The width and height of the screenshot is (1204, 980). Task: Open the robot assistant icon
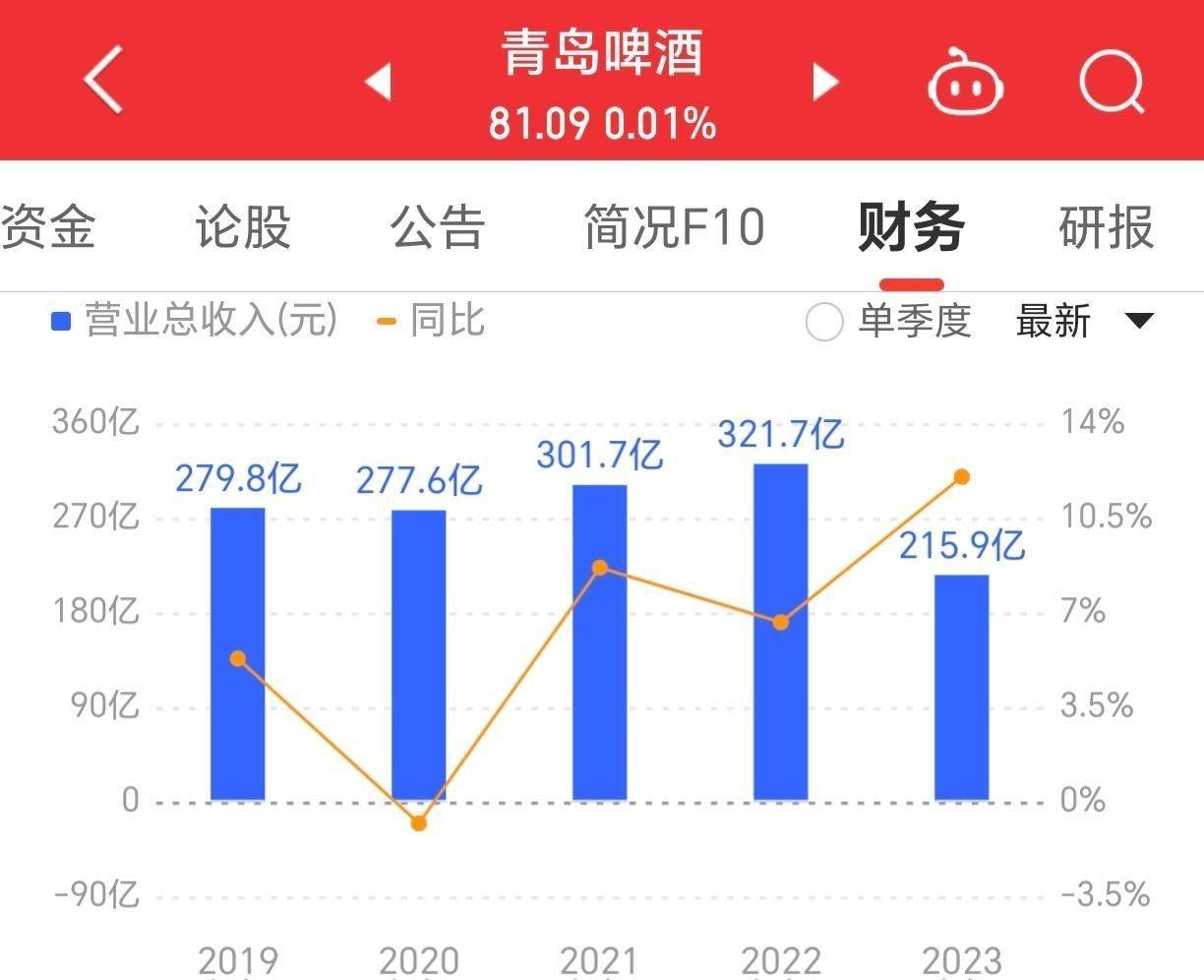click(x=965, y=83)
